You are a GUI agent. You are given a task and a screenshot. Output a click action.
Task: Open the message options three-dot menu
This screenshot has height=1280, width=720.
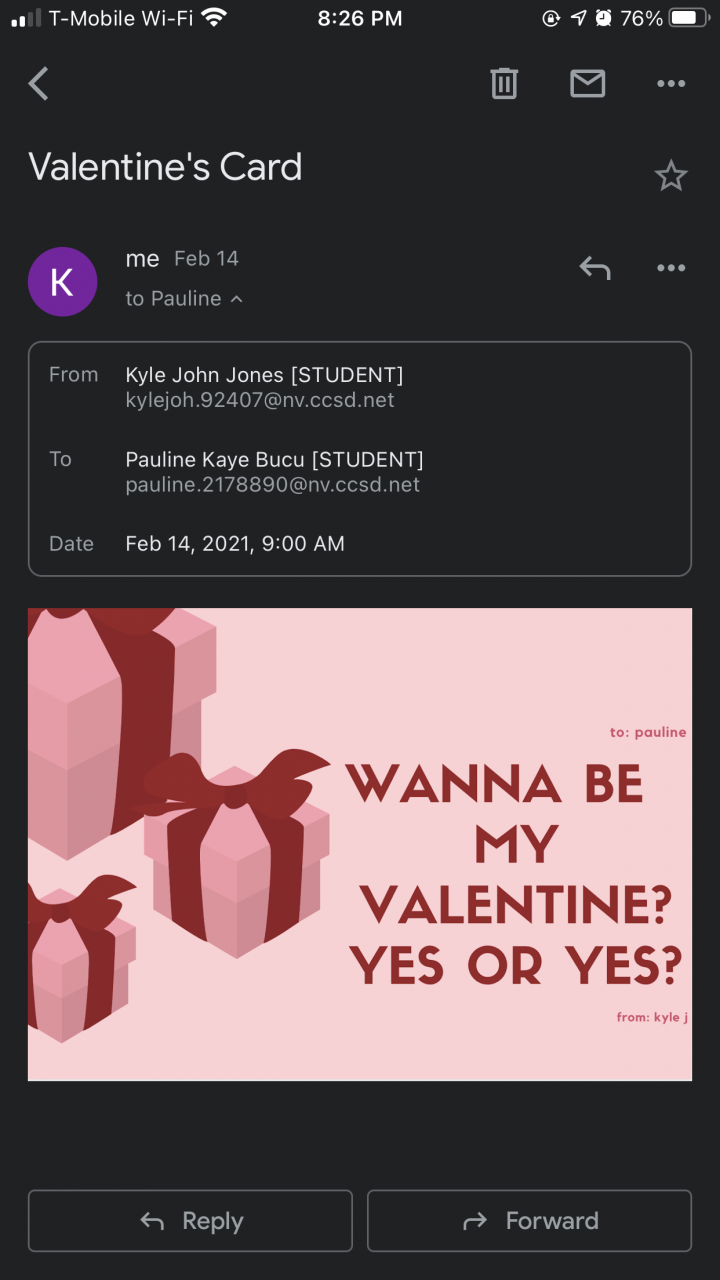click(x=671, y=268)
